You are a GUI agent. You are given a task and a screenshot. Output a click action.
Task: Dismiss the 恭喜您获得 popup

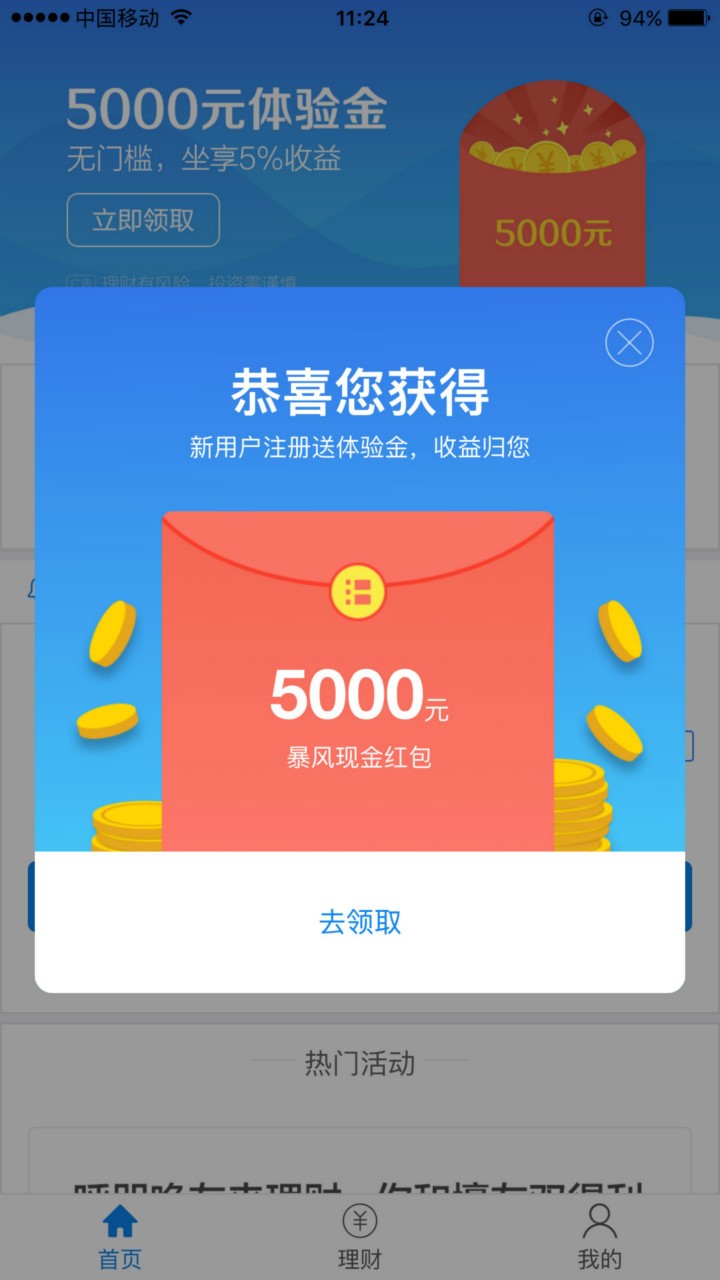click(x=629, y=343)
